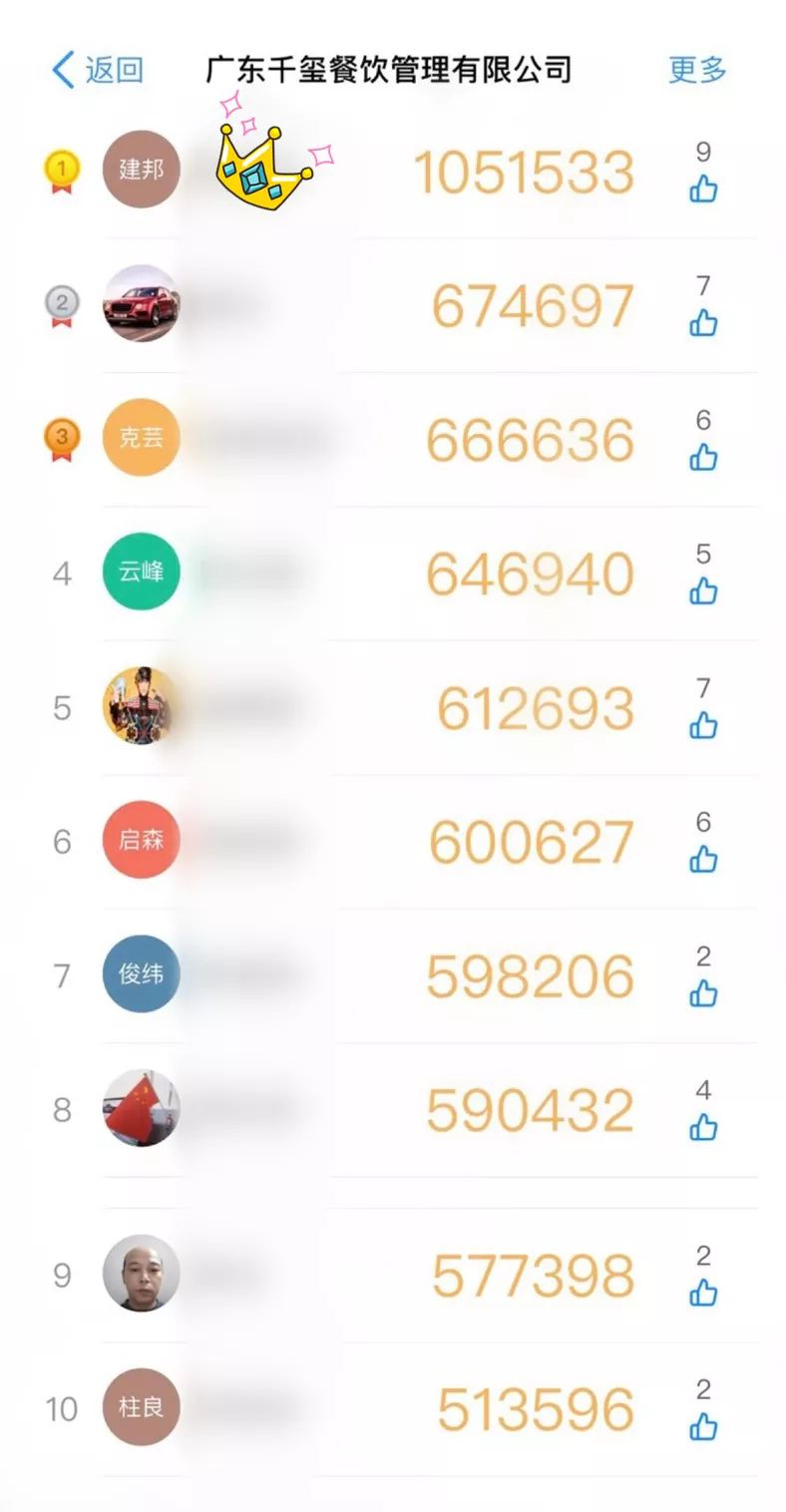Go back with the 返回 button

(x=98, y=70)
